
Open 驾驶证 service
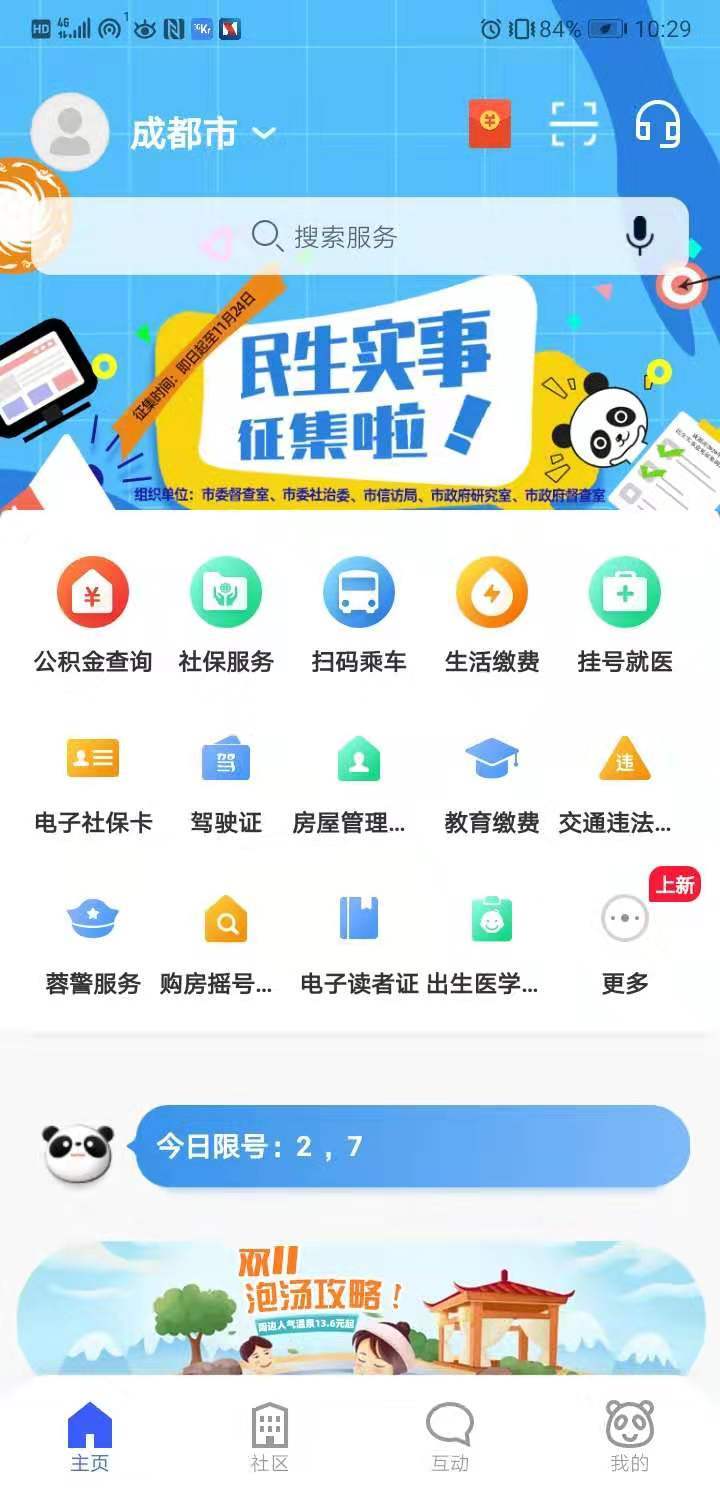coord(226,785)
